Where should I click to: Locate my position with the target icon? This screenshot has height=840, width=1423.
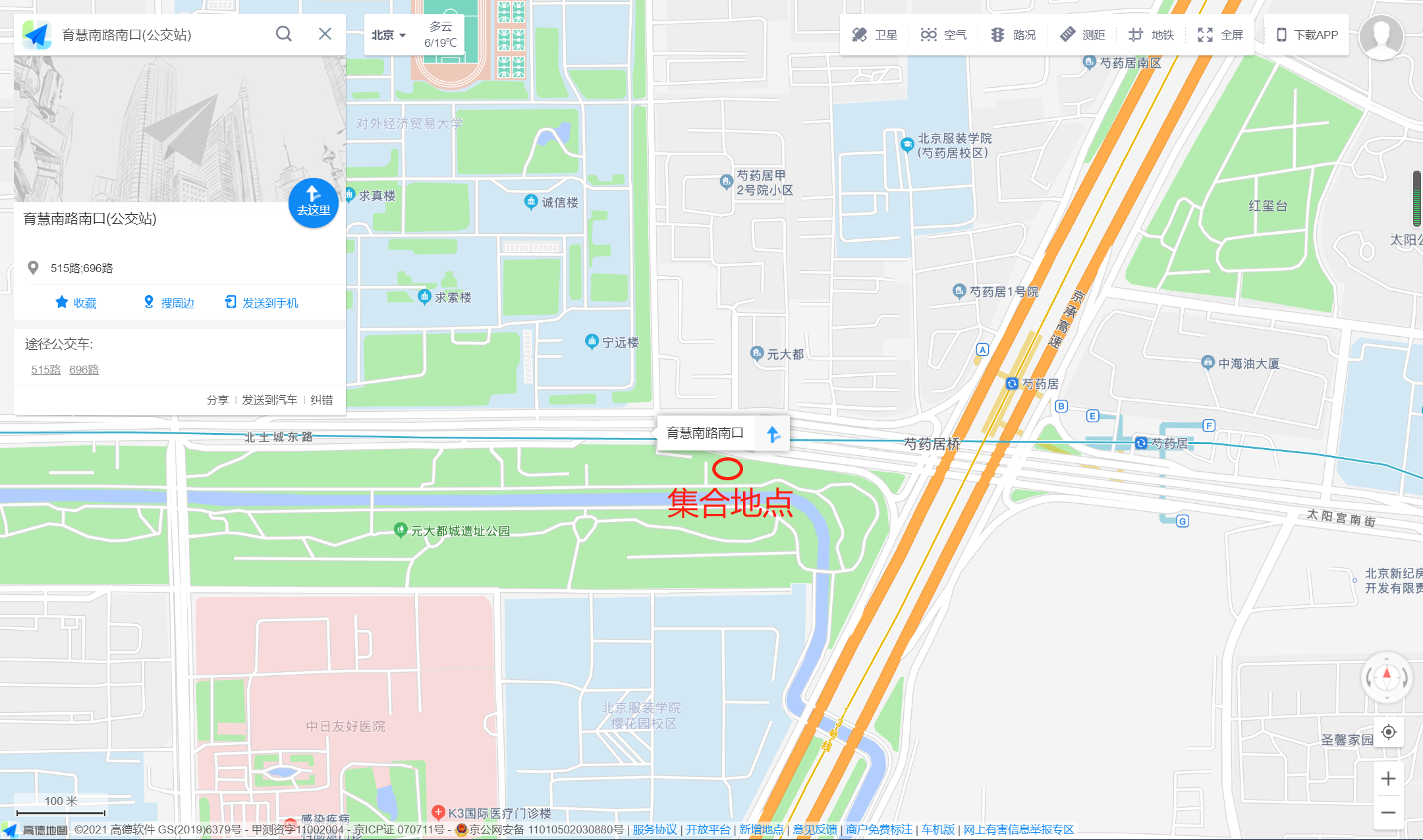click(x=1388, y=732)
